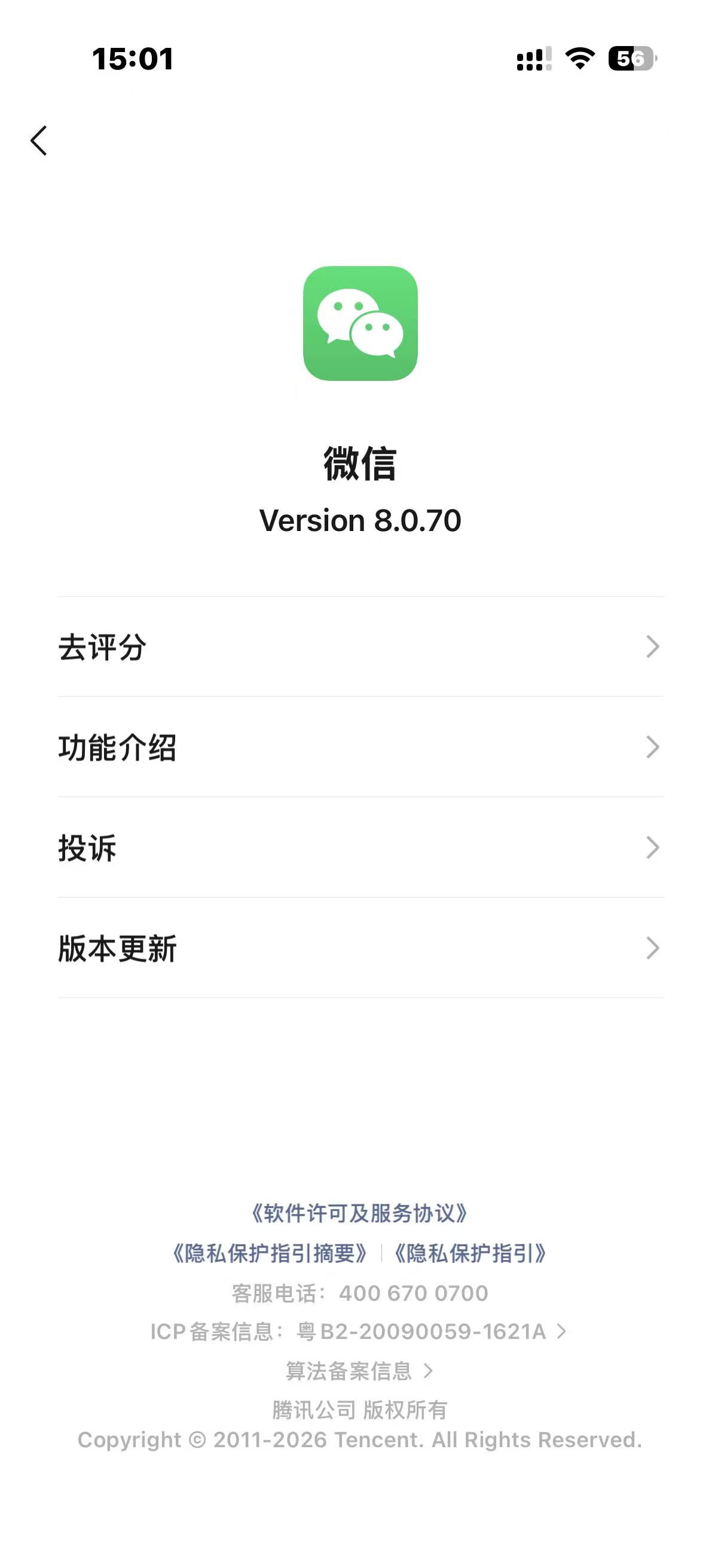Open 功能介绍 feature introduction
This screenshot has height=1568, width=721.
360,747
